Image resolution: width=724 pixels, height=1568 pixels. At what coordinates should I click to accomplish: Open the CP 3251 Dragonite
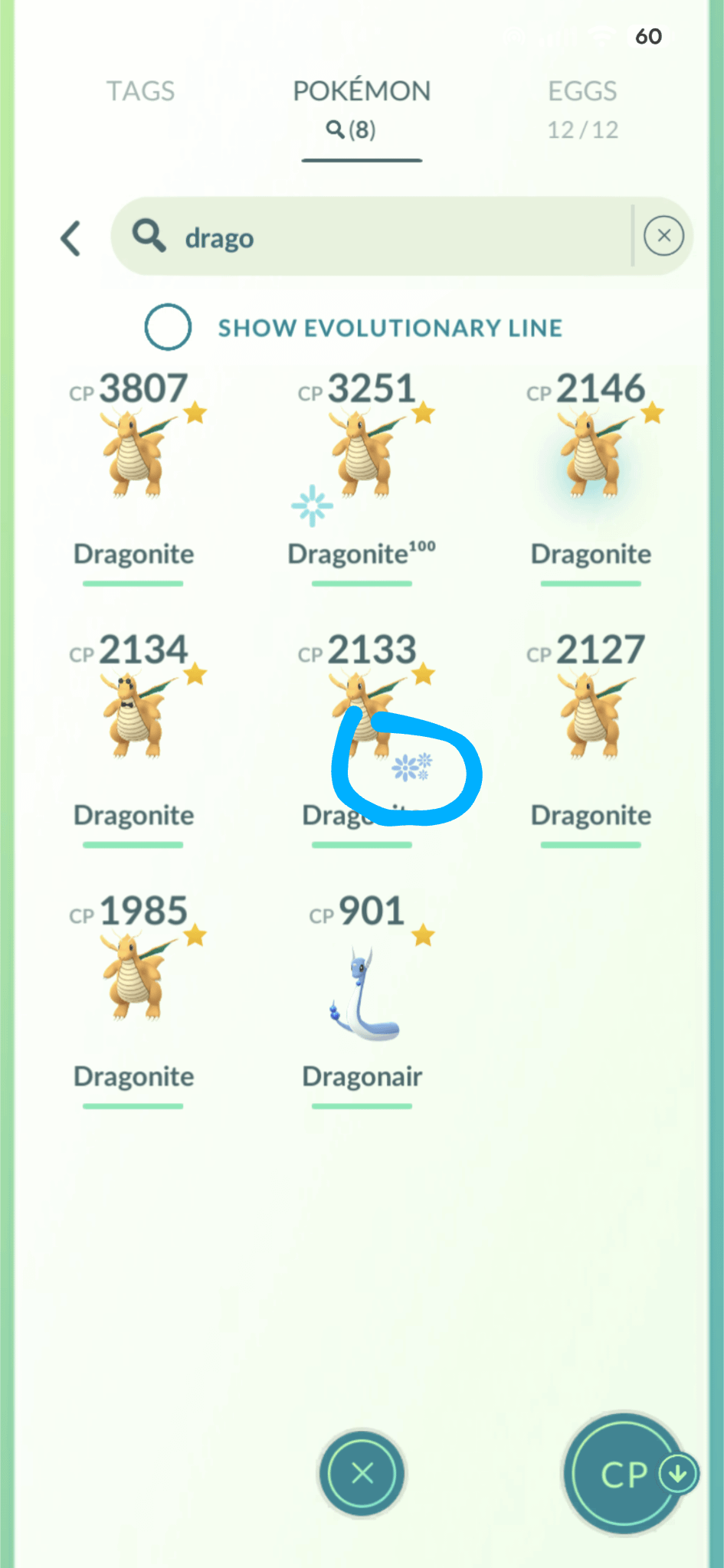pos(362,460)
